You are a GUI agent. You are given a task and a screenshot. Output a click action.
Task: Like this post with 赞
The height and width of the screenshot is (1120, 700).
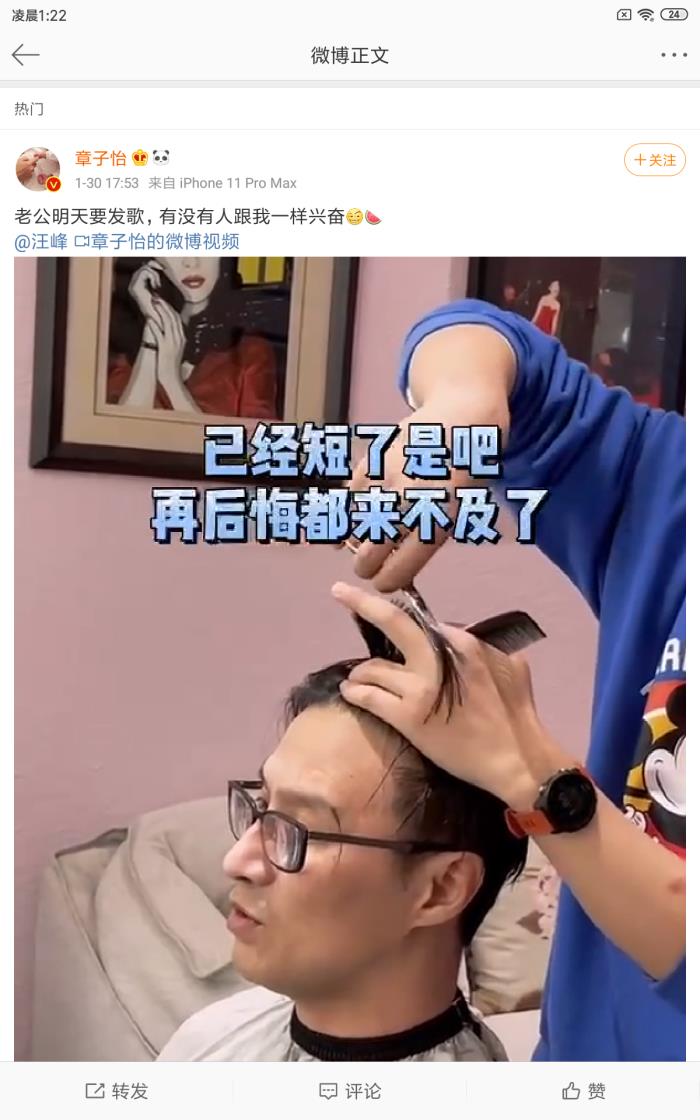pos(584,1091)
